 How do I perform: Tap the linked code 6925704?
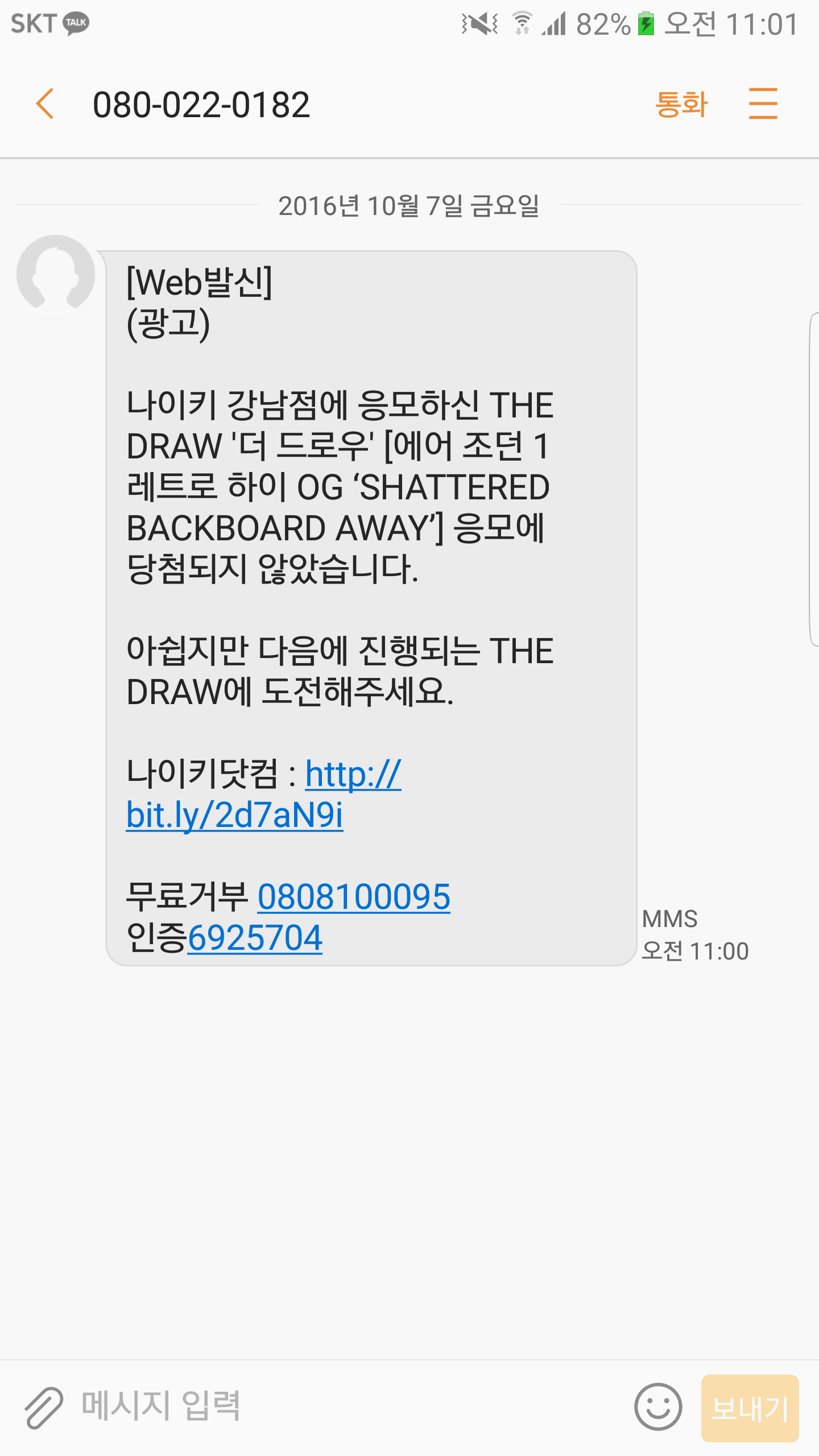click(x=255, y=938)
